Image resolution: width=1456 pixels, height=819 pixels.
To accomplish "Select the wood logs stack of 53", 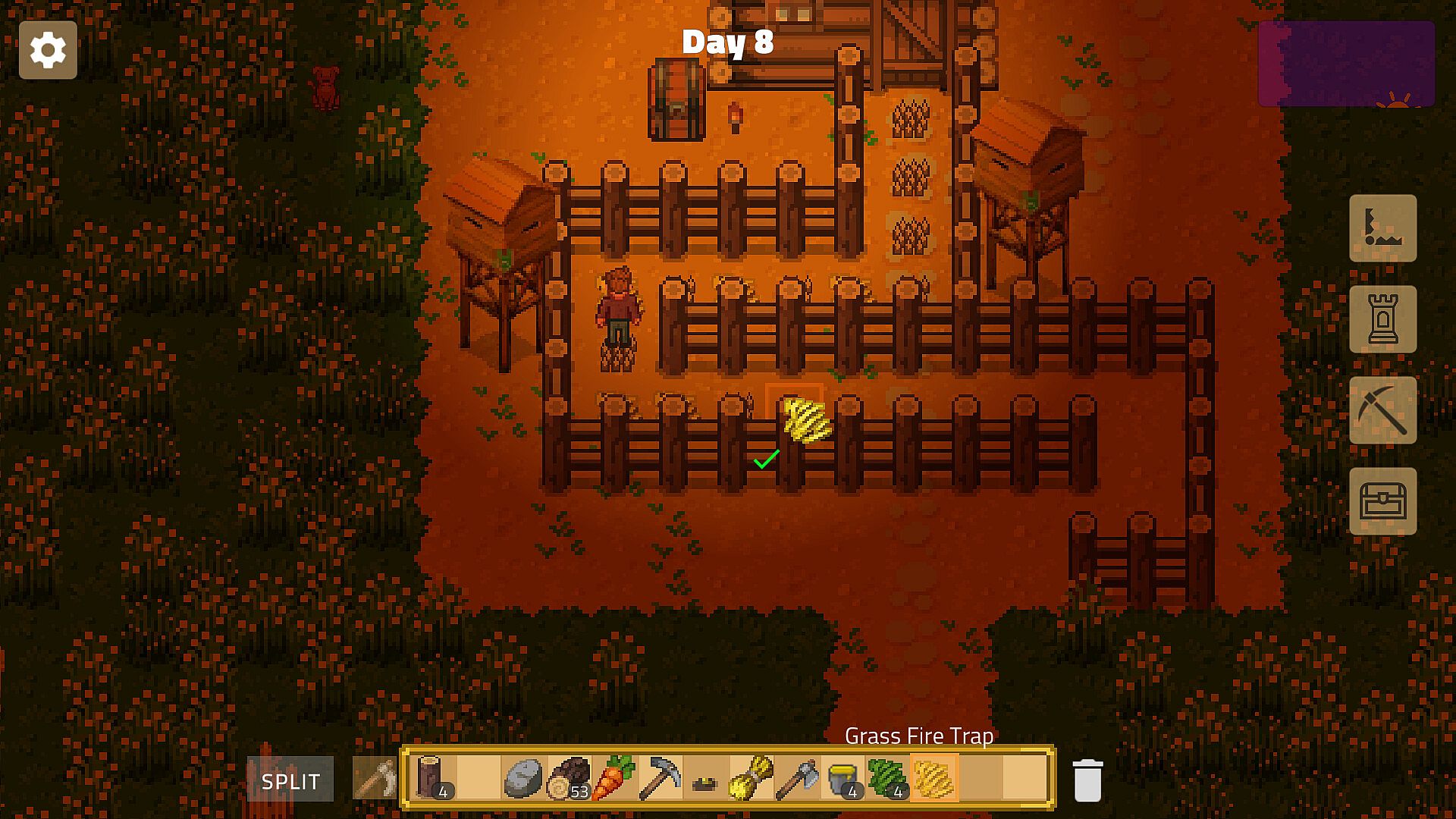I will click(x=568, y=778).
